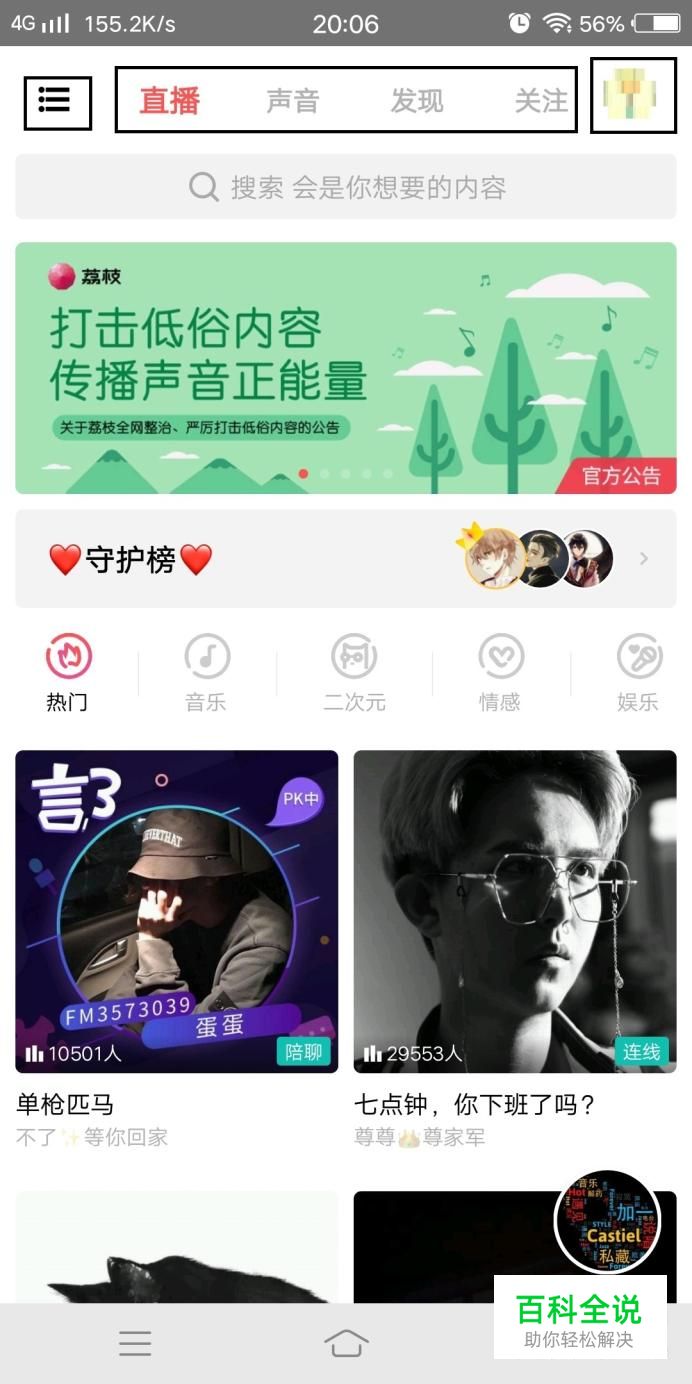Select the 二次元 category
Screen dimensions: 692x1384
coord(354,673)
